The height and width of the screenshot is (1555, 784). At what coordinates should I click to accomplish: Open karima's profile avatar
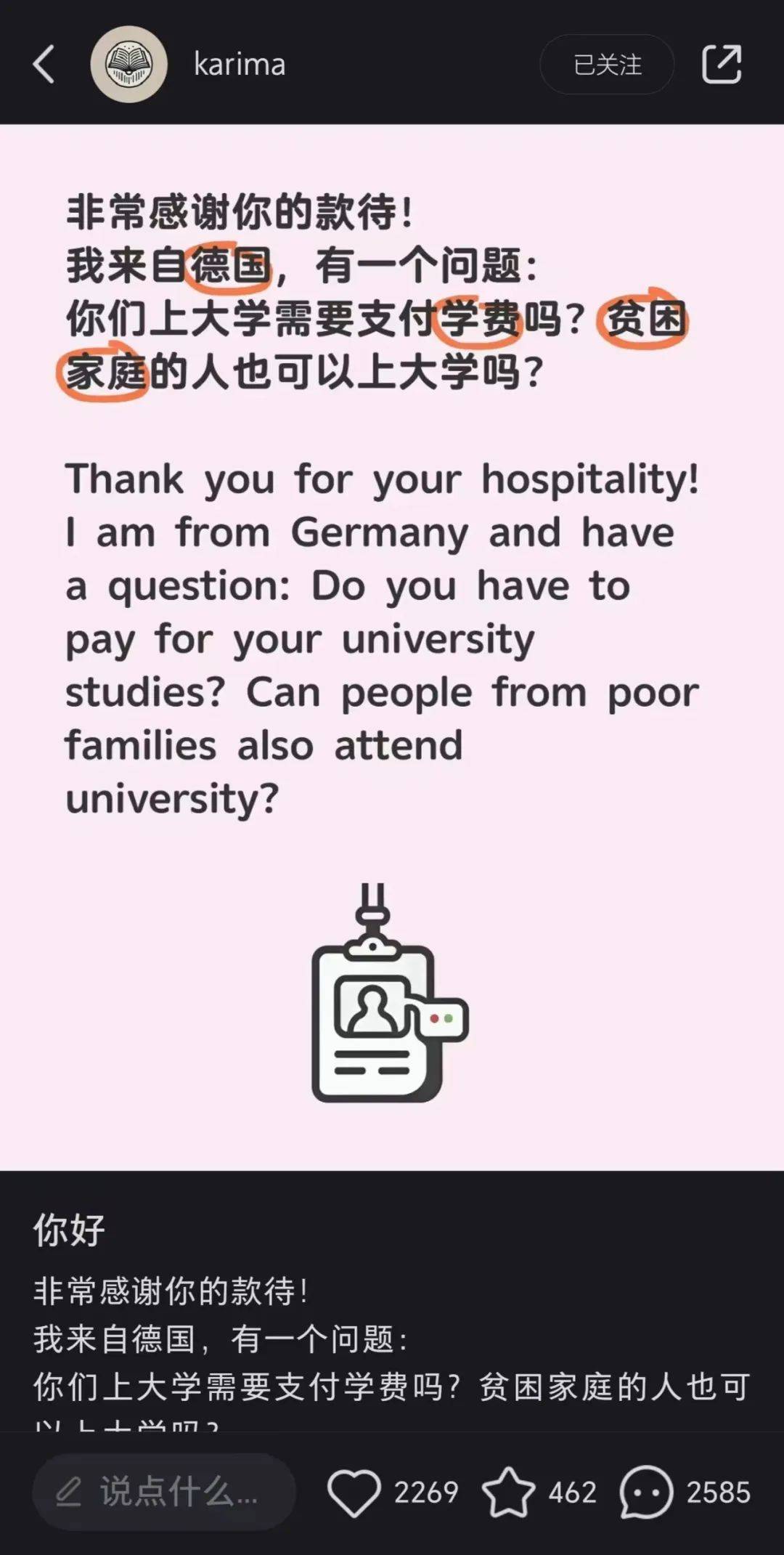128,64
